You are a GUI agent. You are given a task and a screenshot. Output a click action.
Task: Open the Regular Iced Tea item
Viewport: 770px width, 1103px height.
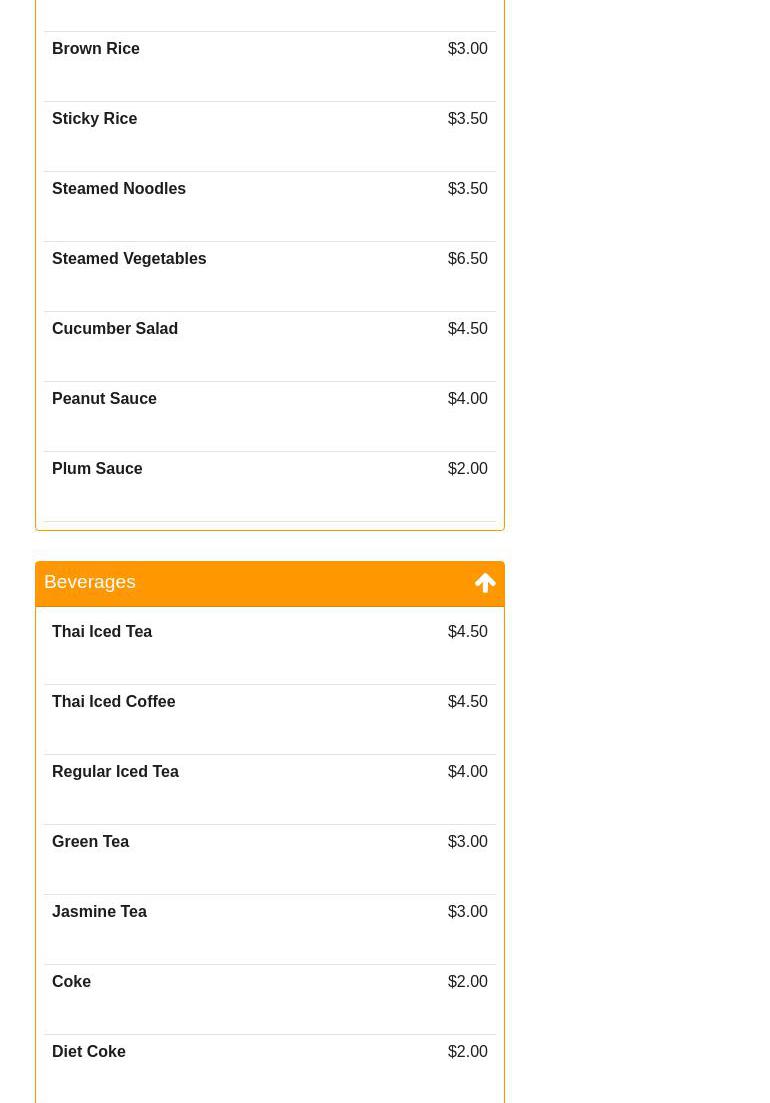pos(115,772)
